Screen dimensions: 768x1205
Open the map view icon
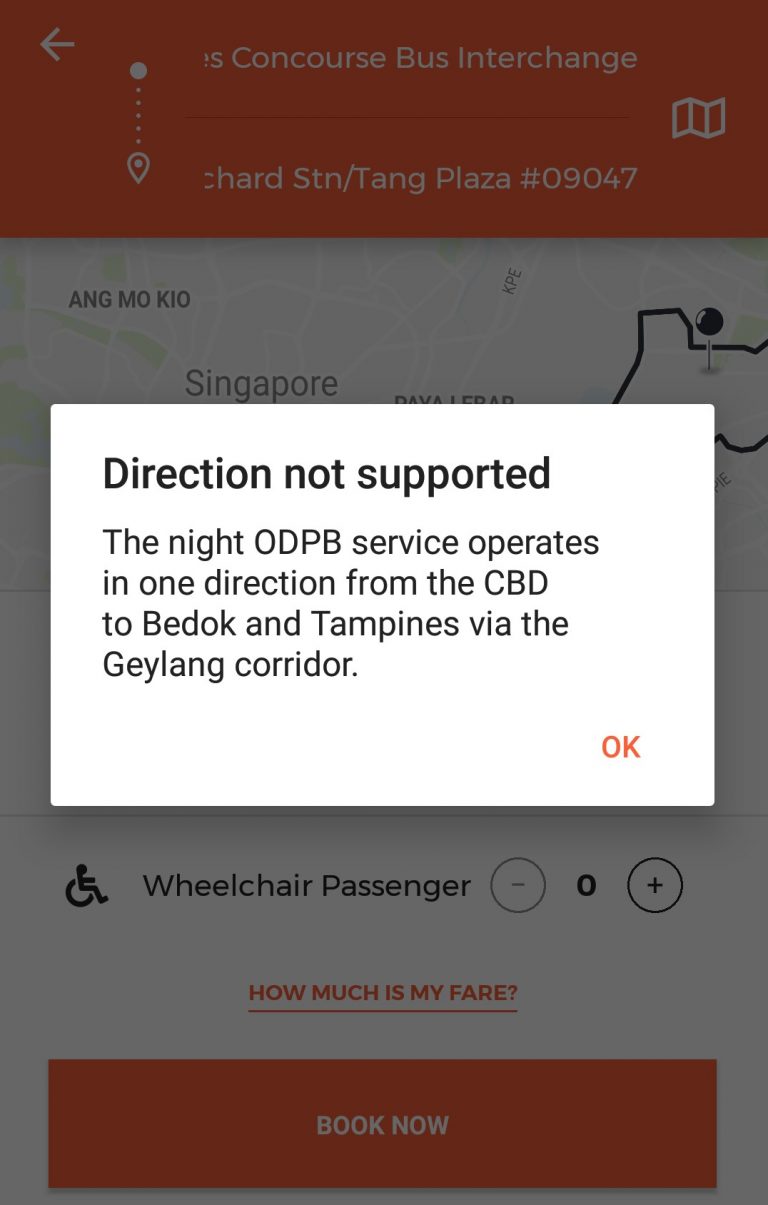pos(698,119)
